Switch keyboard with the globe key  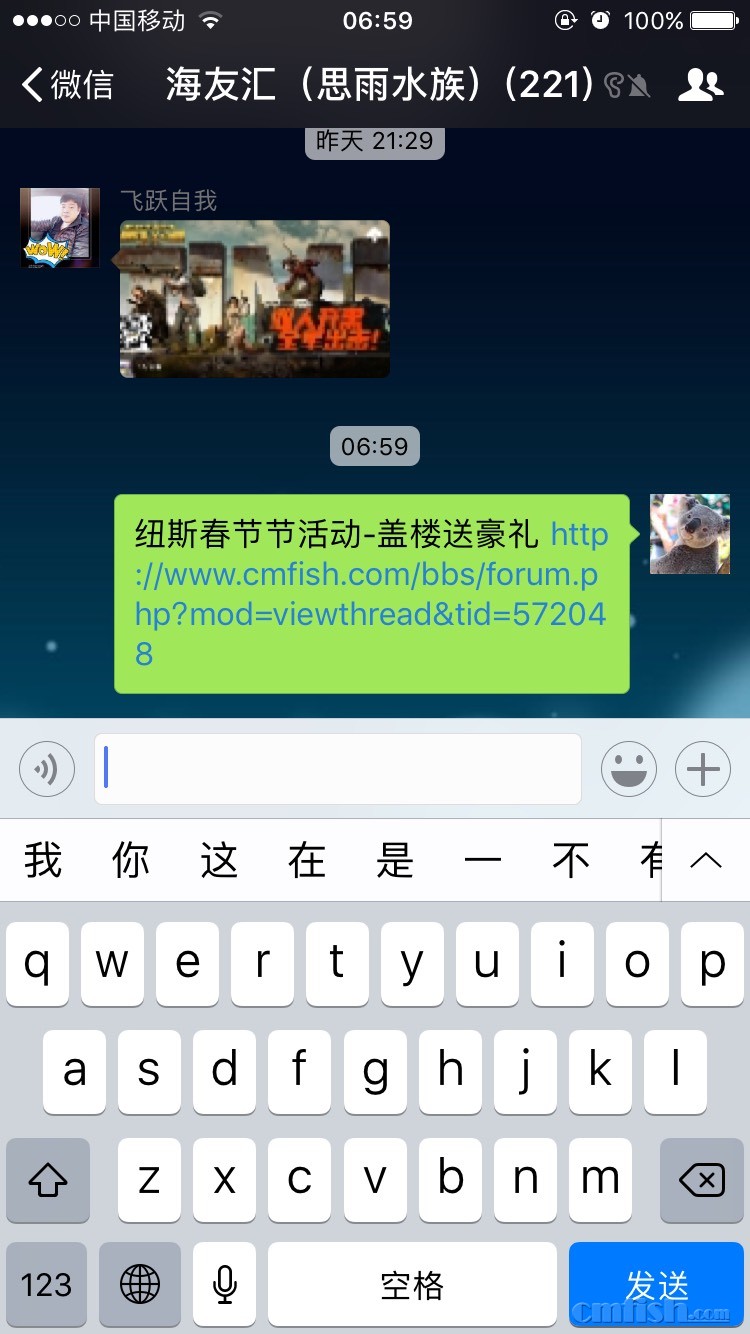click(x=140, y=1284)
